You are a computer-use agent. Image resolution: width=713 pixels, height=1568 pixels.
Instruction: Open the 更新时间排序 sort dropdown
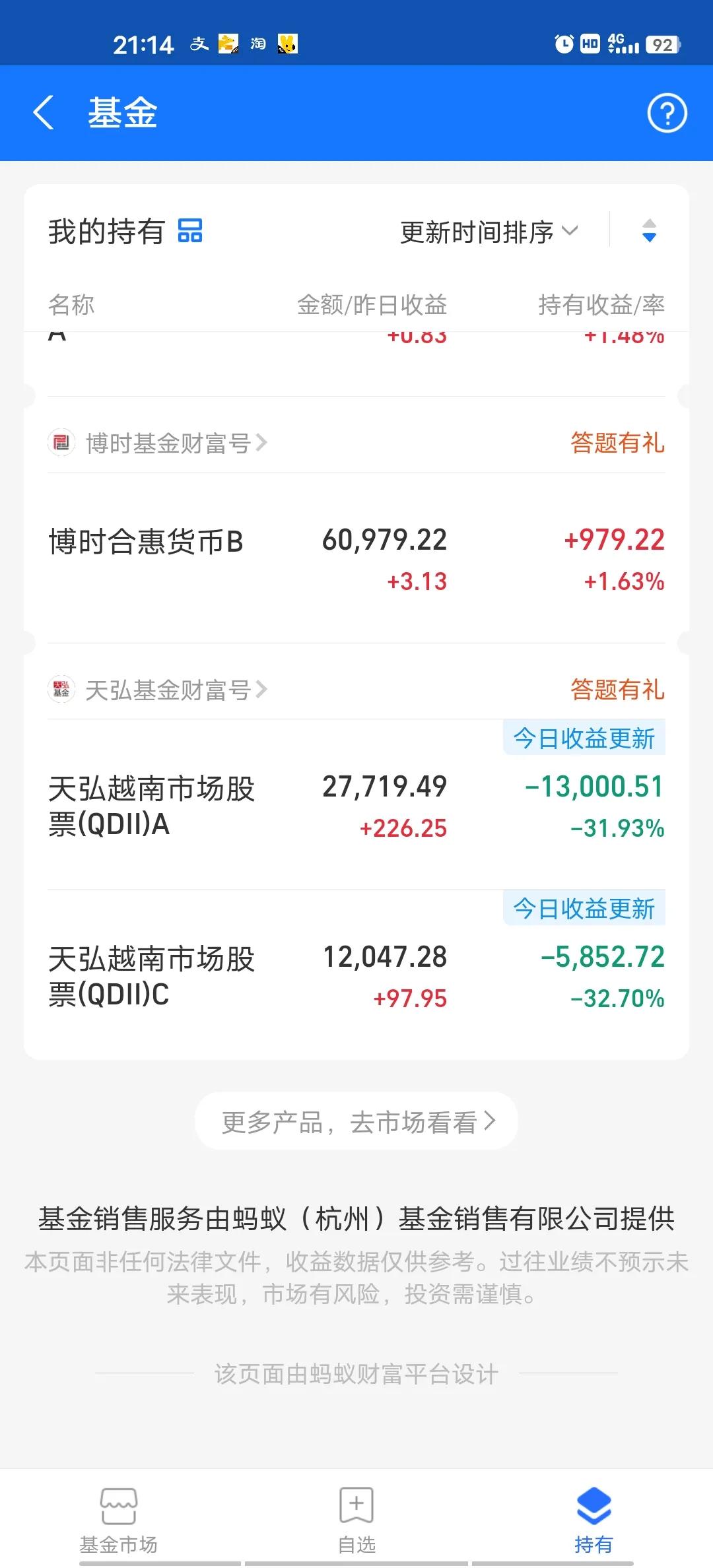(487, 232)
